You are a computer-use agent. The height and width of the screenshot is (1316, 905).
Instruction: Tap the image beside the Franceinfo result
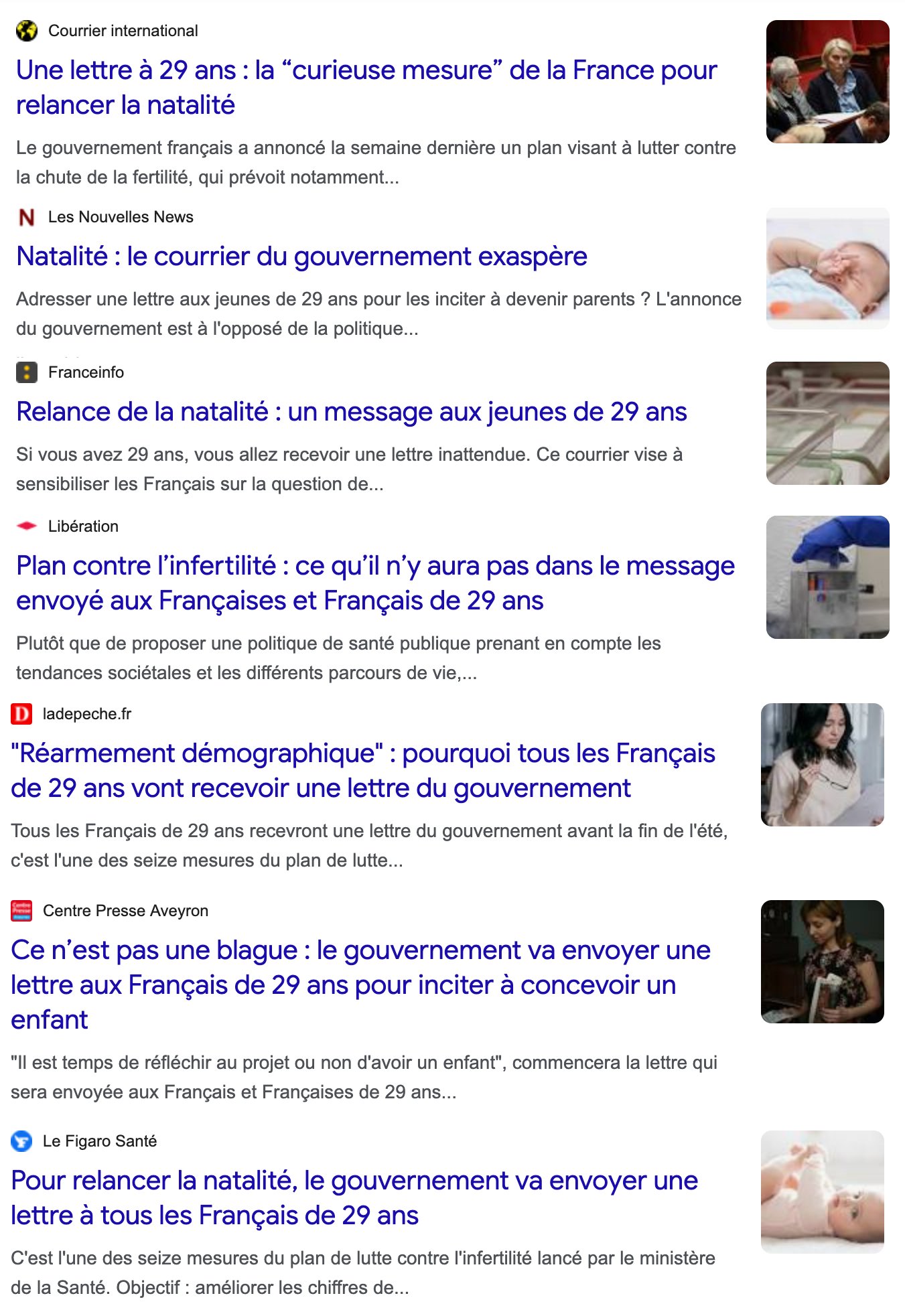pyautogui.click(x=827, y=423)
